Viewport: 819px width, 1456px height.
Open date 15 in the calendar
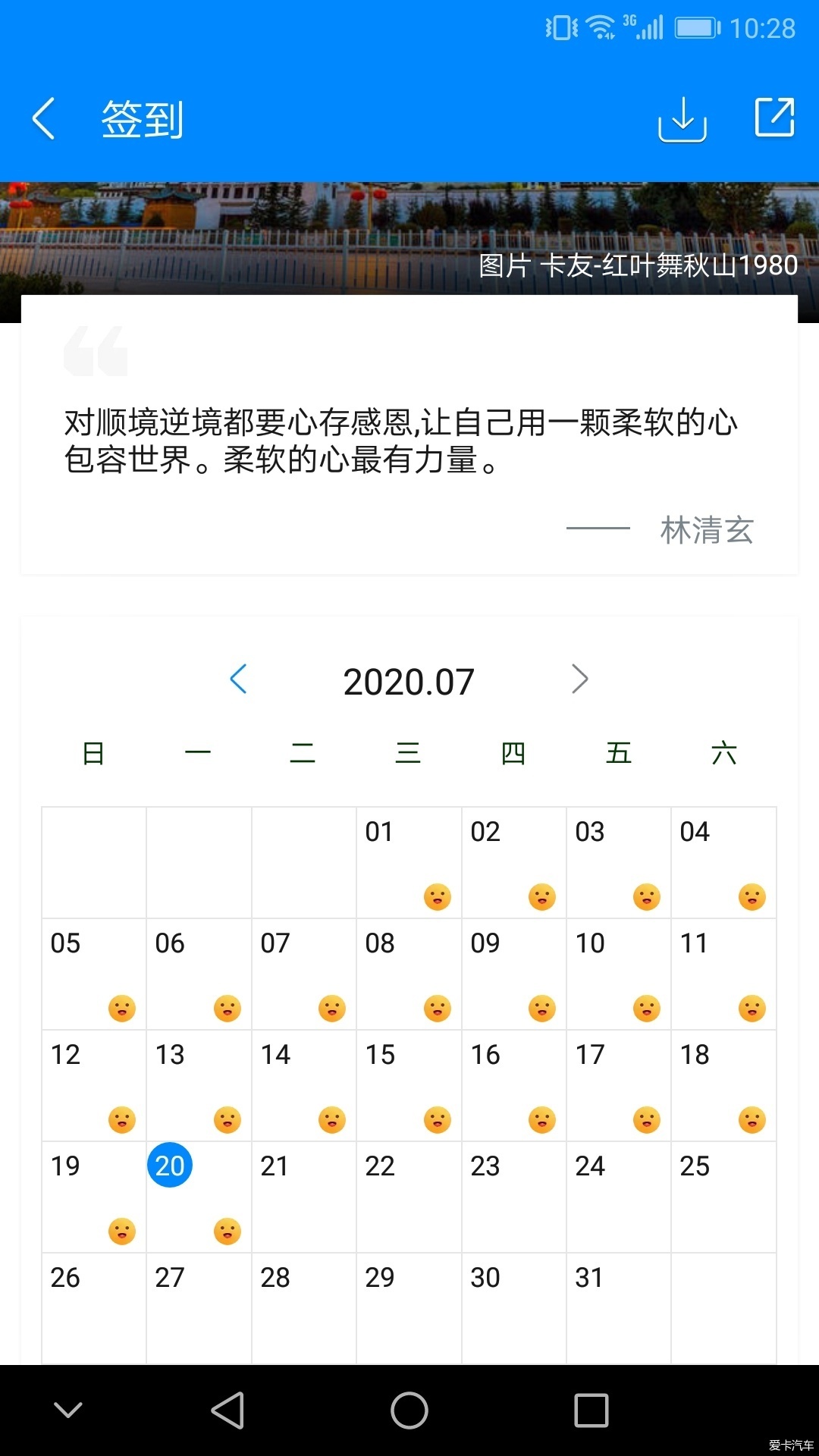tap(409, 1085)
